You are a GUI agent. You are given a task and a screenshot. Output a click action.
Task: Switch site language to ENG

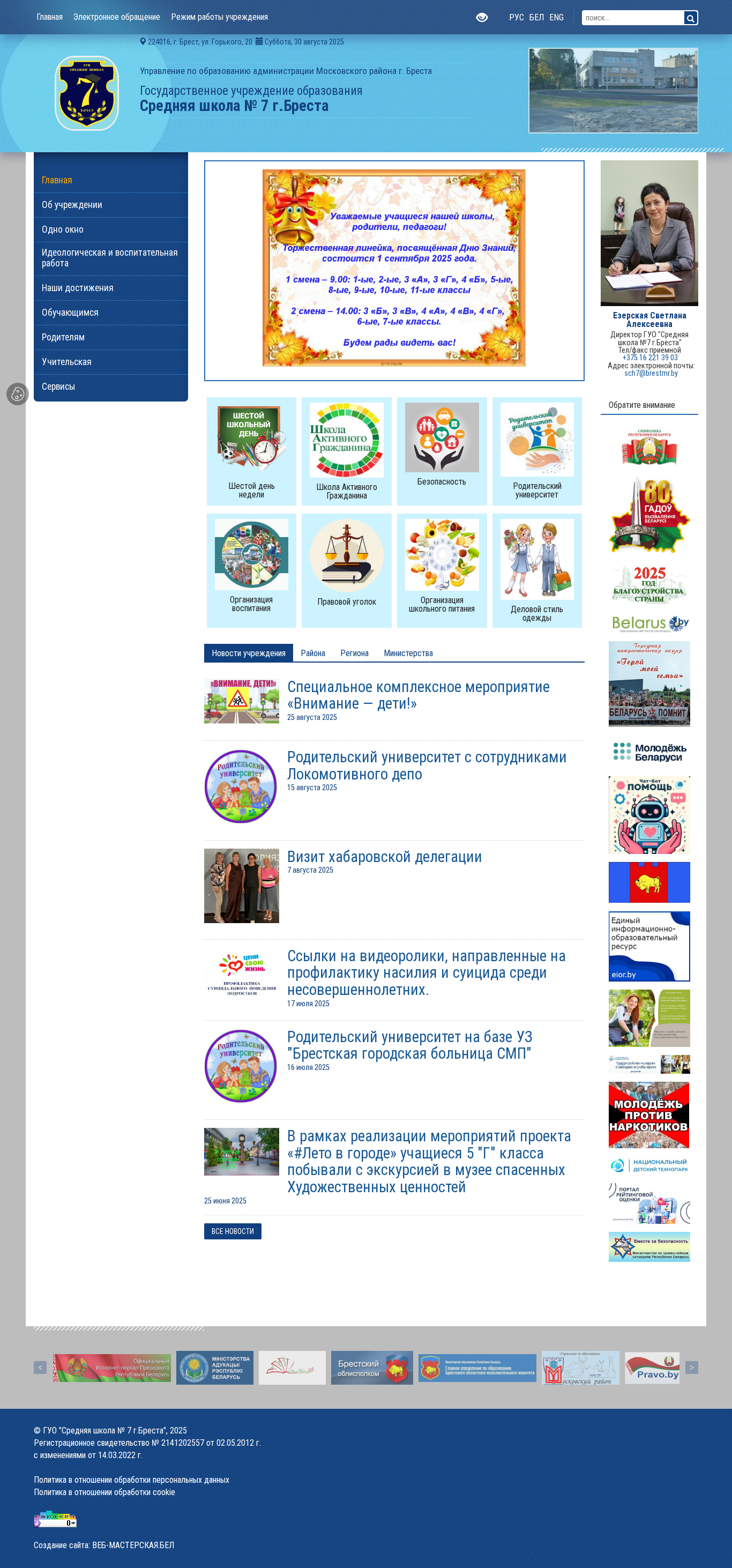(x=556, y=18)
